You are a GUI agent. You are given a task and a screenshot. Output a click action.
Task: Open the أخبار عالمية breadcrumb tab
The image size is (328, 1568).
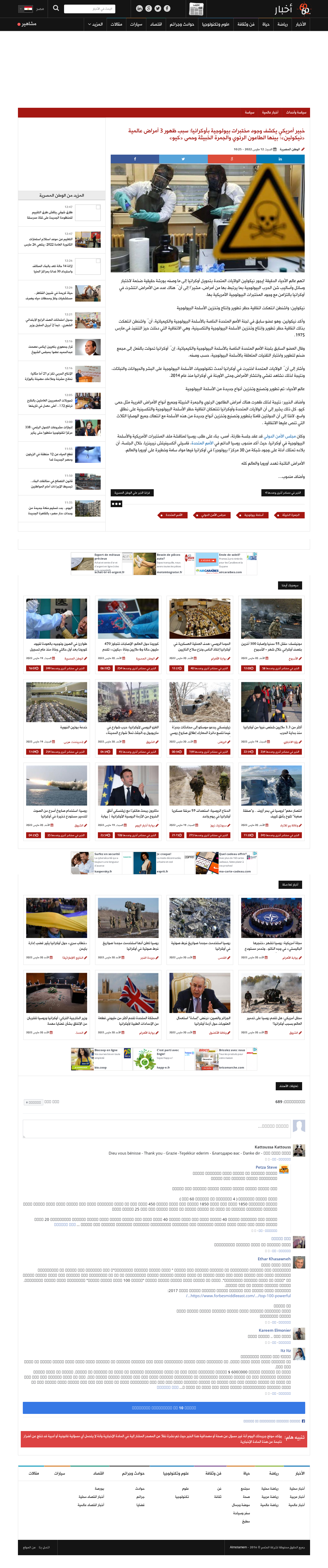270,113
